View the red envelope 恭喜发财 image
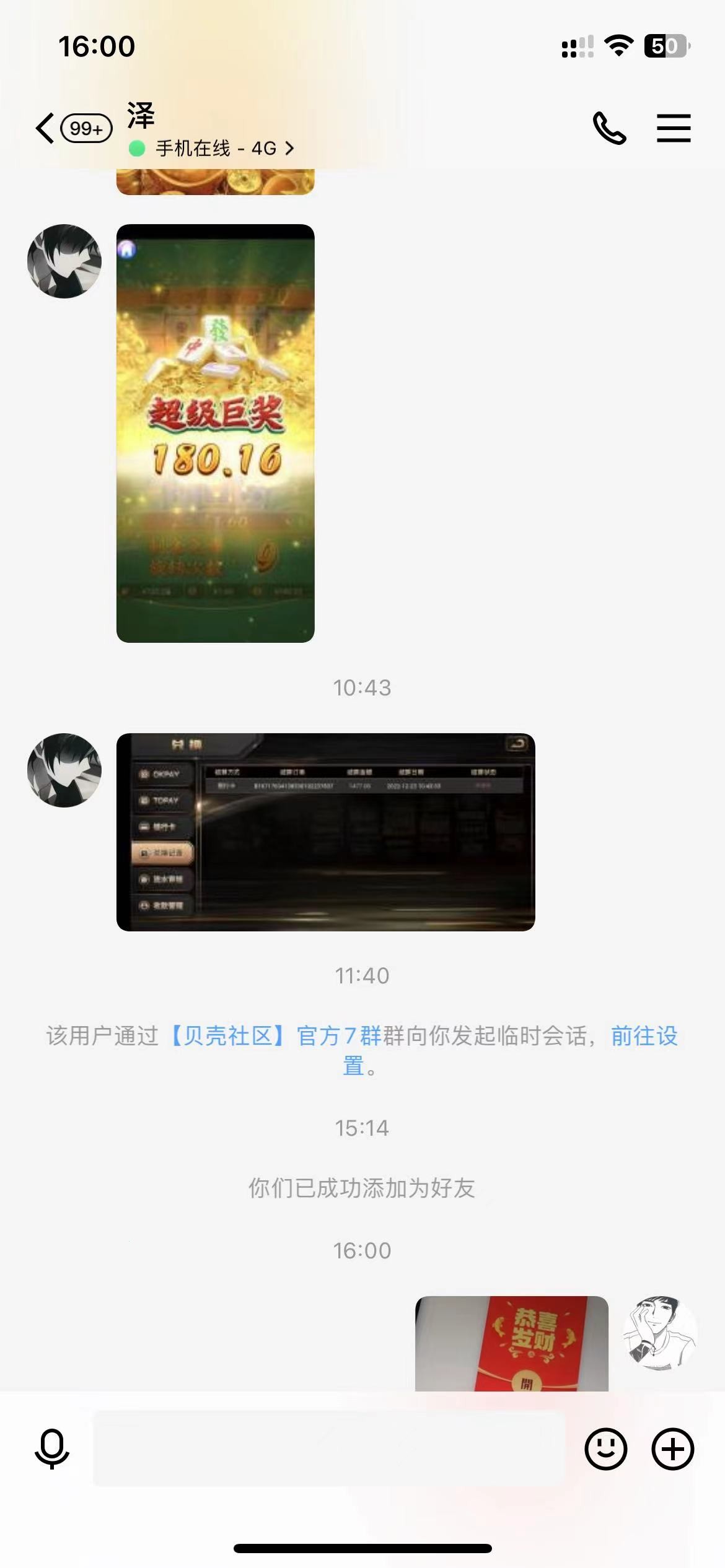 (511, 1343)
